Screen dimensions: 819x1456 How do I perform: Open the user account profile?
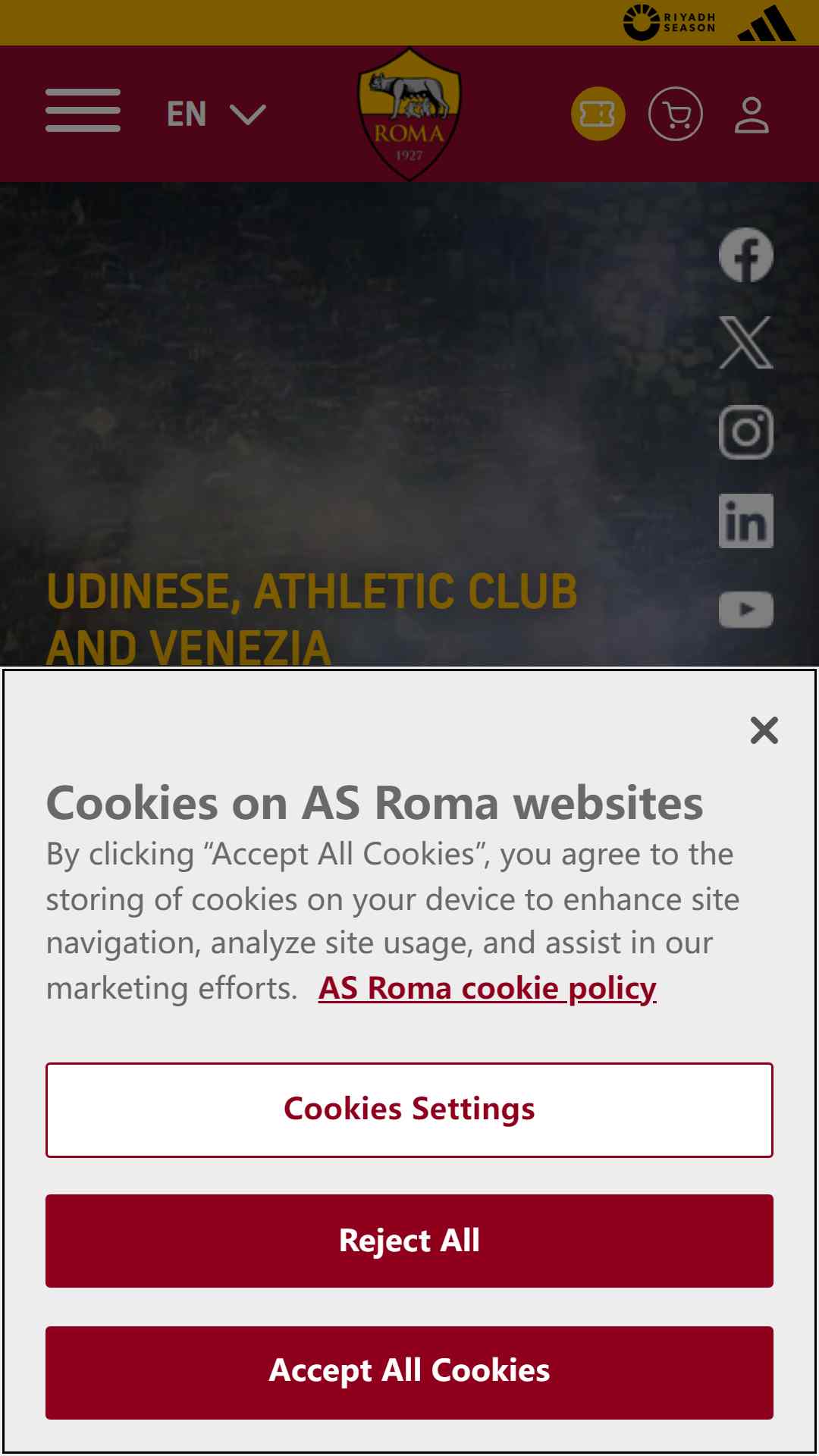pos(752,115)
